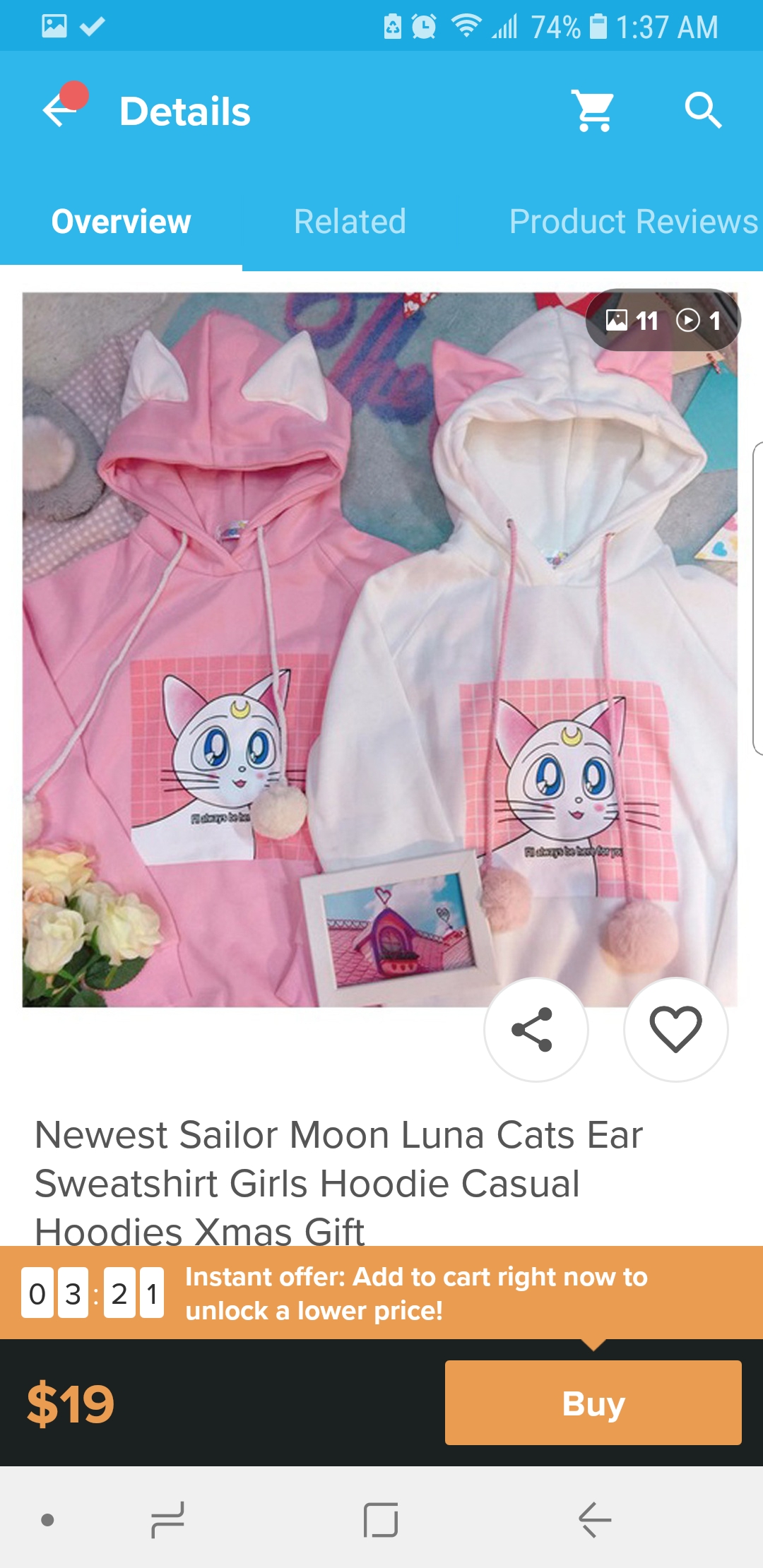Switch to the Related tab

350,221
